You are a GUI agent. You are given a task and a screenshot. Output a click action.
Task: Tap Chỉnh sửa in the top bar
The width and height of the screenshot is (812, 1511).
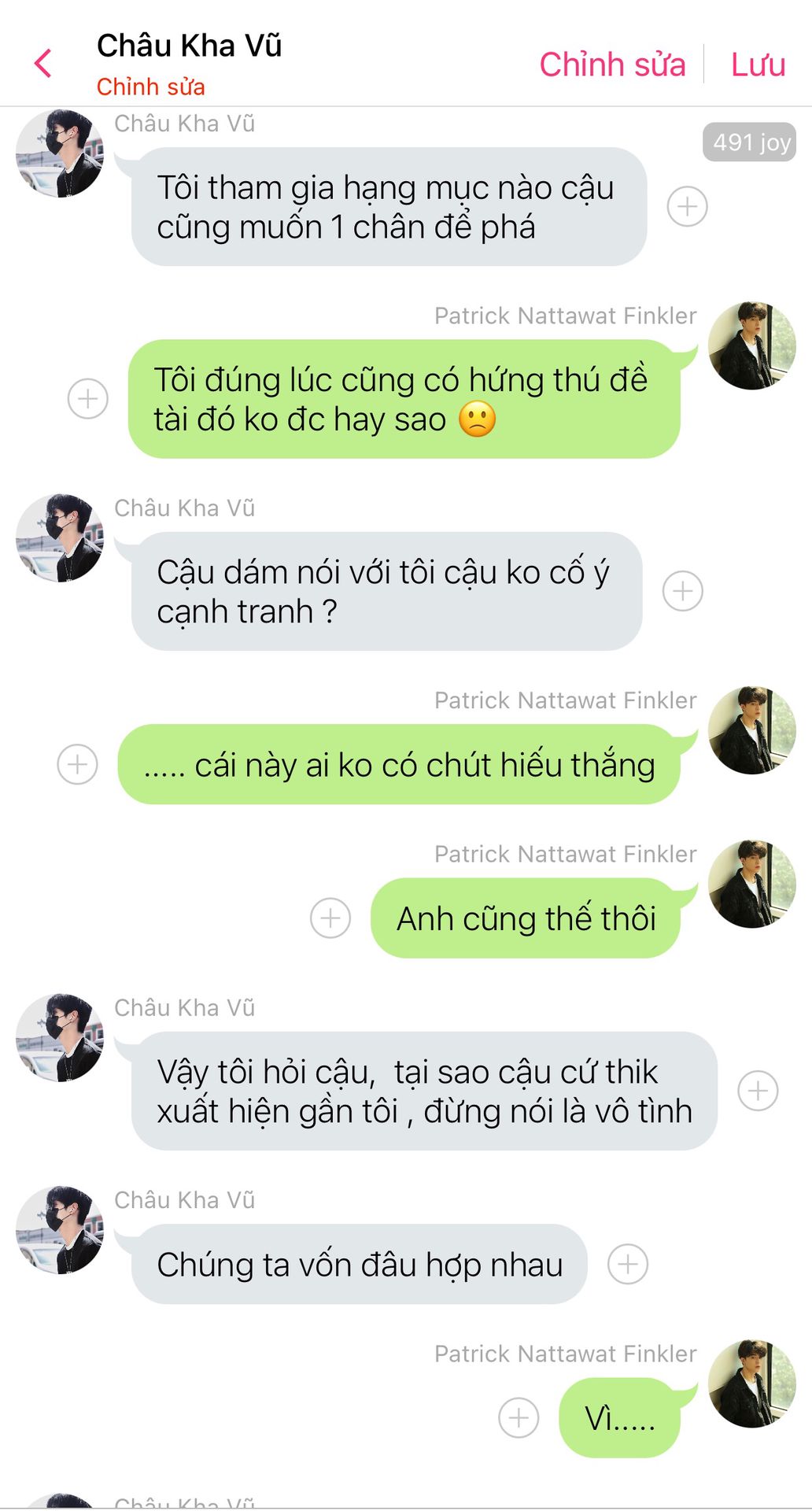tap(612, 65)
